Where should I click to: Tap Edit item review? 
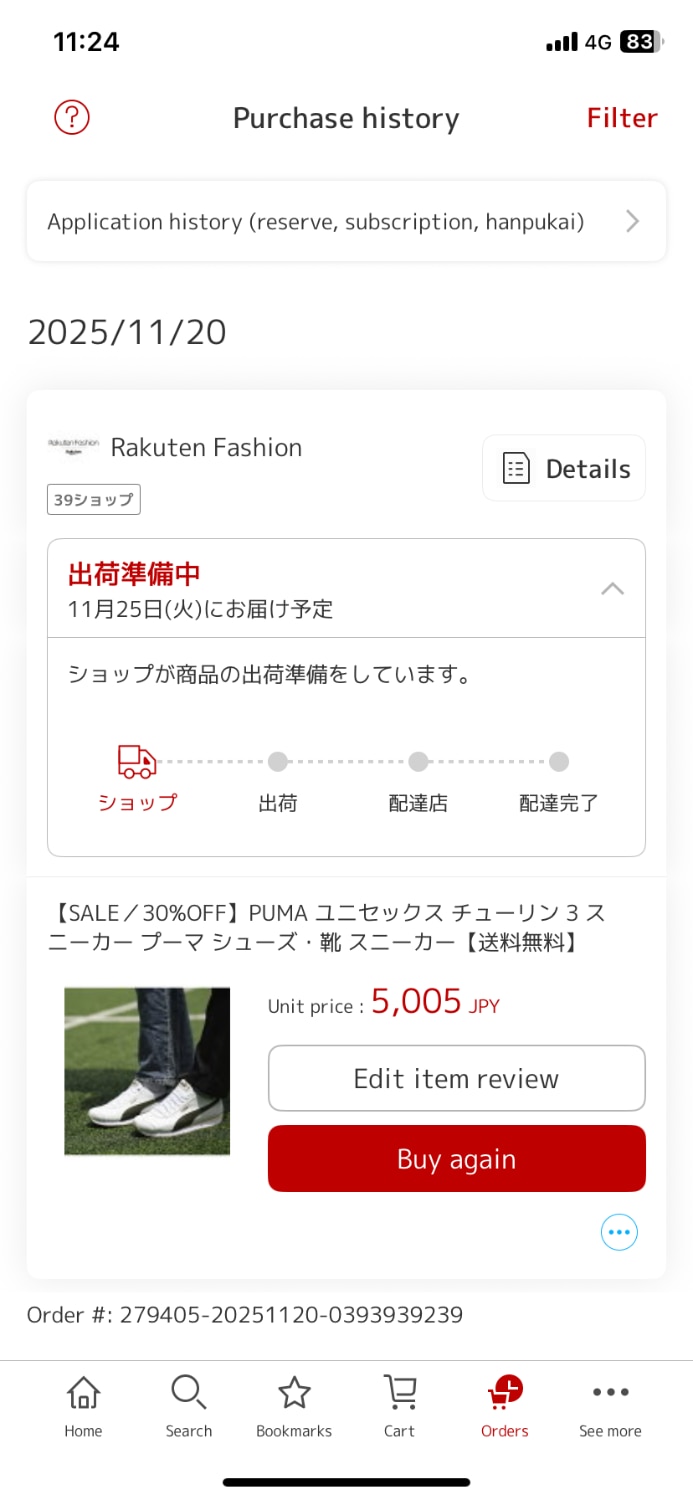(456, 1078)
